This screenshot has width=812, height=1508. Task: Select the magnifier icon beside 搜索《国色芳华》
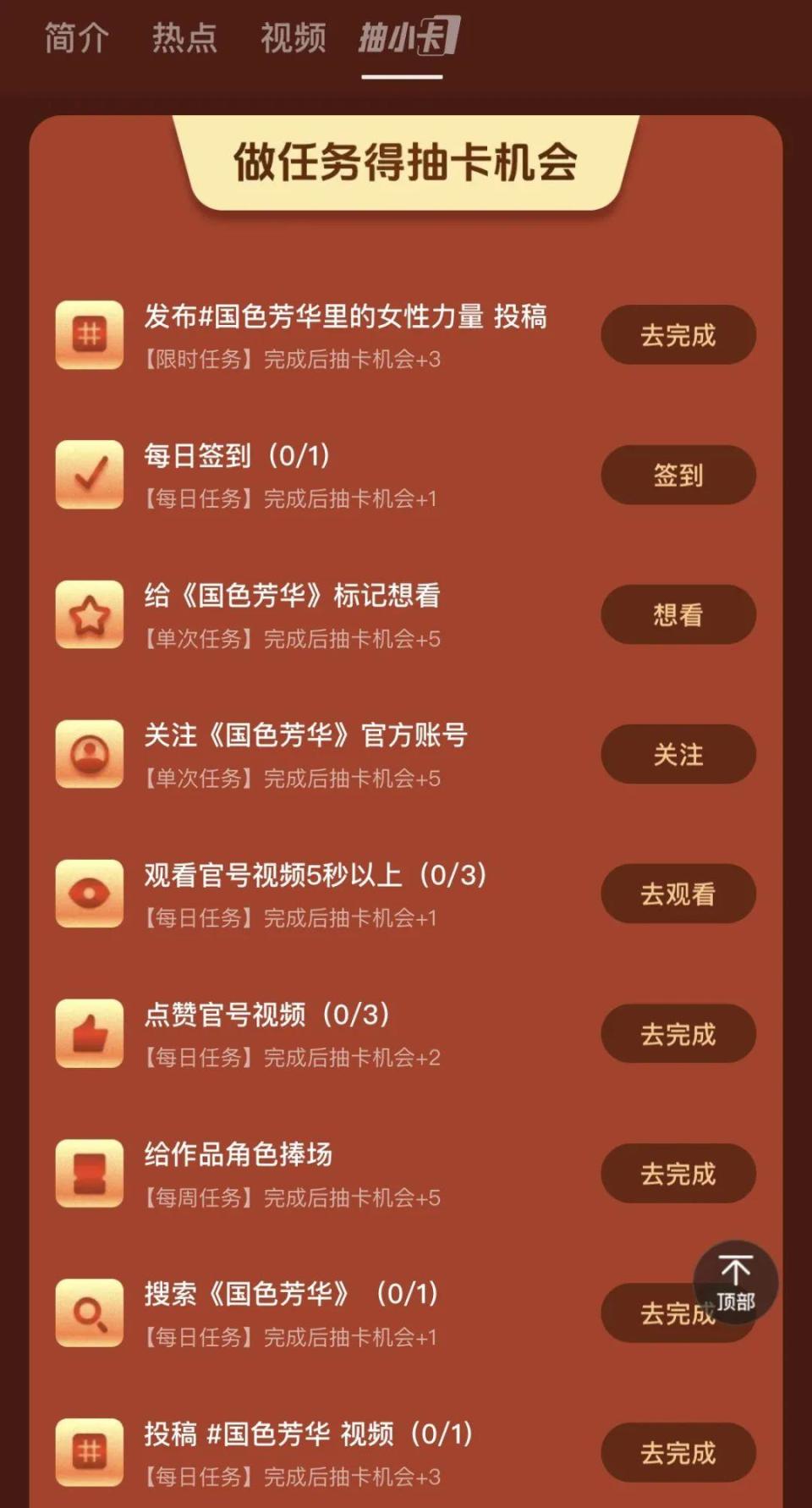[x=89, y=1313]
